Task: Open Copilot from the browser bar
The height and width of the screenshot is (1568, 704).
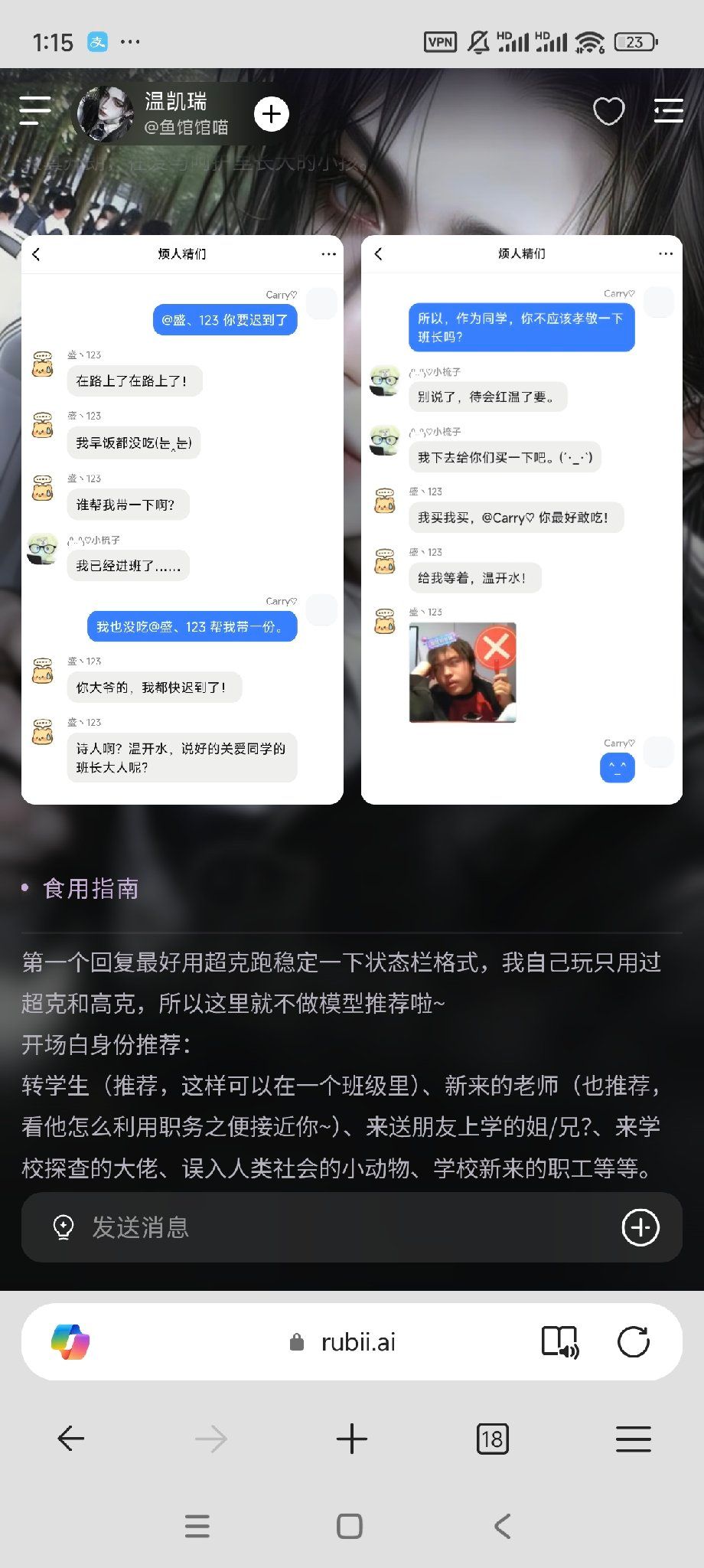Action: tap(70, 1342)
